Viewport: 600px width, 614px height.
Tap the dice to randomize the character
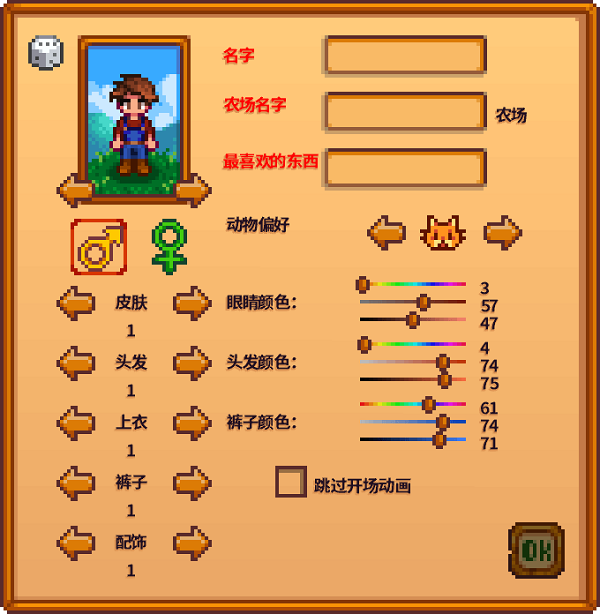[45, 53]
